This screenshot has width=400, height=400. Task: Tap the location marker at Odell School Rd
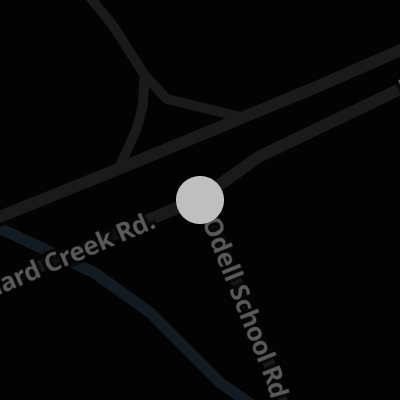coord(200,200)
